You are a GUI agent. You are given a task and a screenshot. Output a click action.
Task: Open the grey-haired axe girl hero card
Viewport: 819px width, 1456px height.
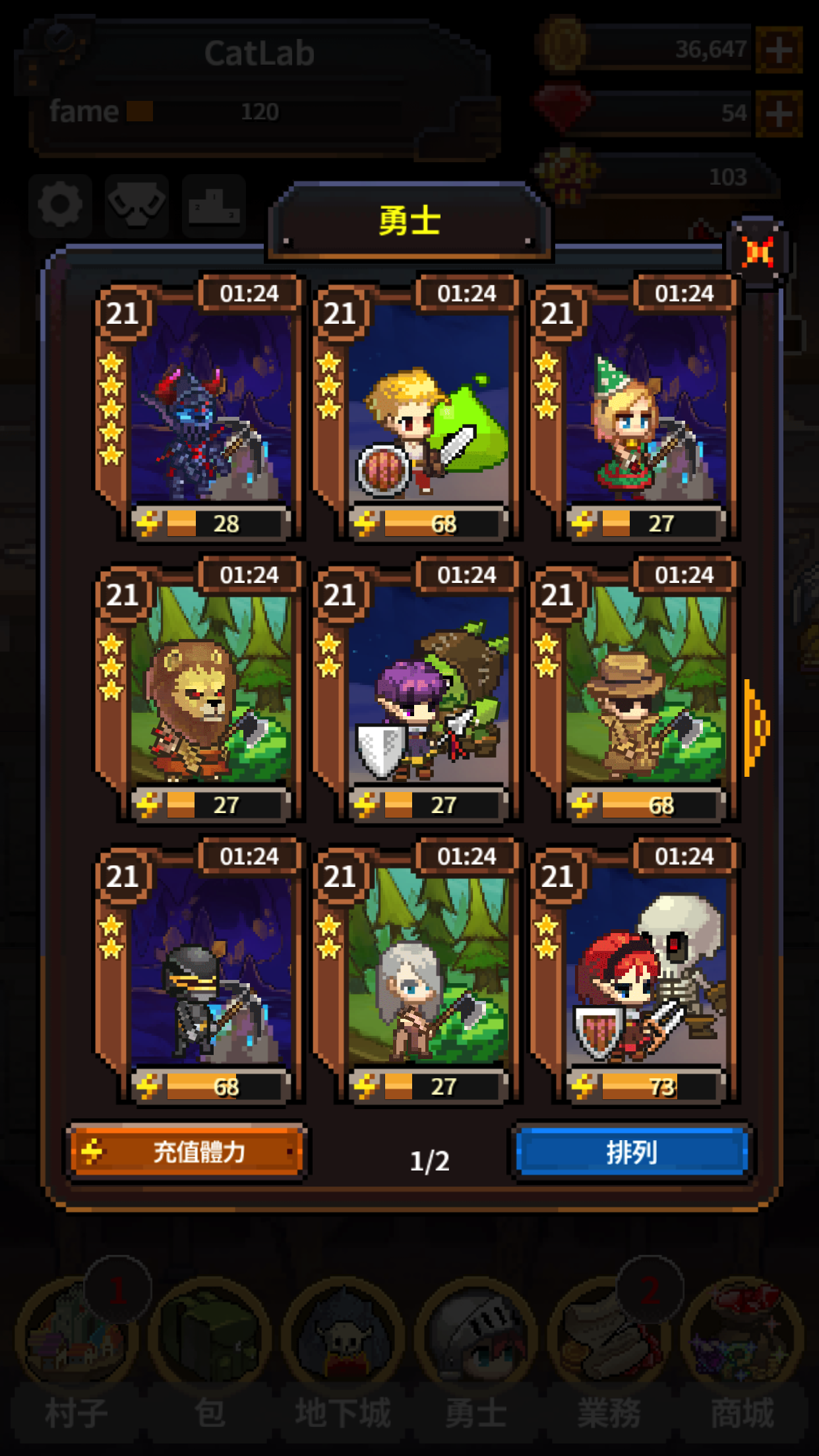[x=415, y=972]
